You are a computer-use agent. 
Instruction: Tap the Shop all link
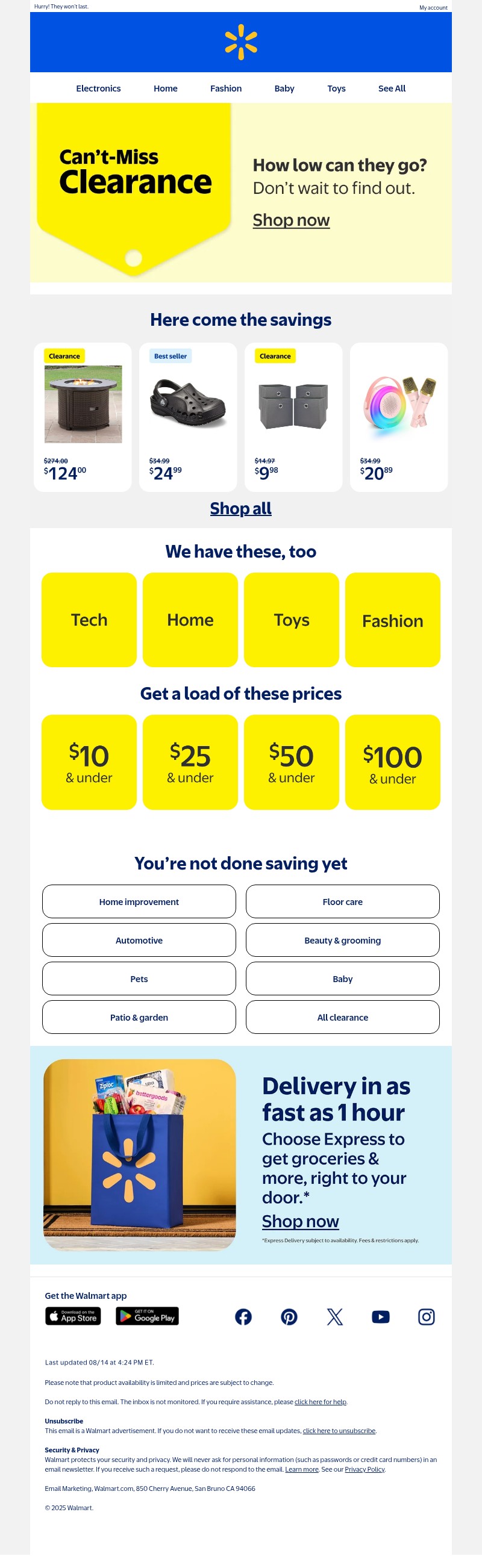pyautogui.click(x=240, y=508)
